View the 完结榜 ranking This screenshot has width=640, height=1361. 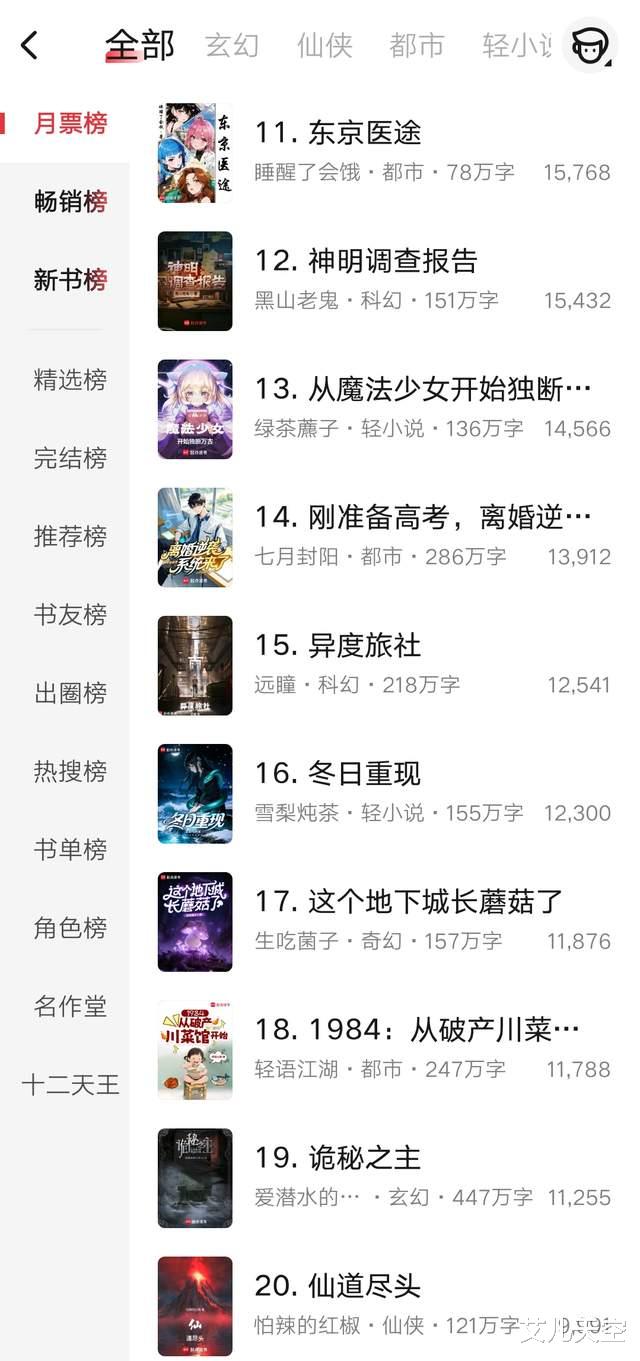pyautogui.click(x=70, y=458)
